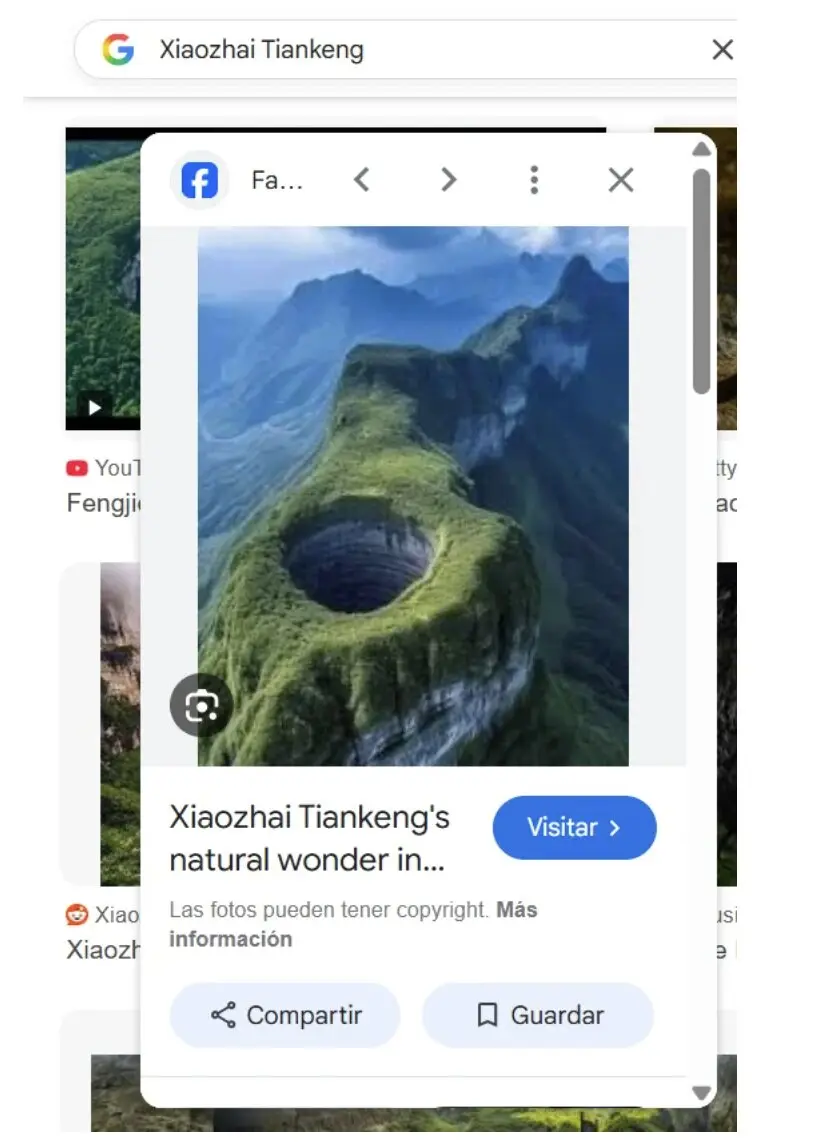Search this image with Google Lens
Screen dimensions: 818x1148
(x=201, y=706)
